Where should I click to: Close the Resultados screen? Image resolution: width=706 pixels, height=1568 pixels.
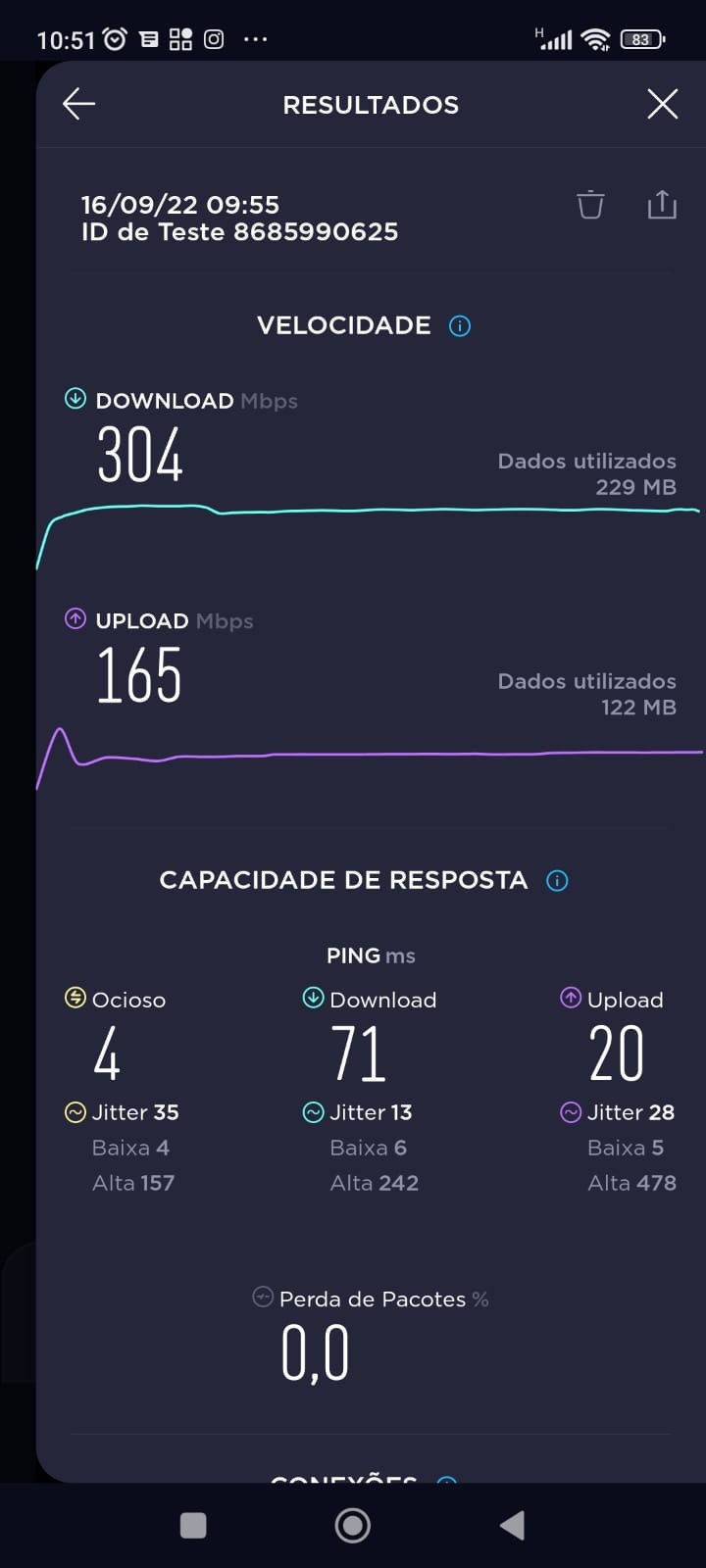pos(663,104)
